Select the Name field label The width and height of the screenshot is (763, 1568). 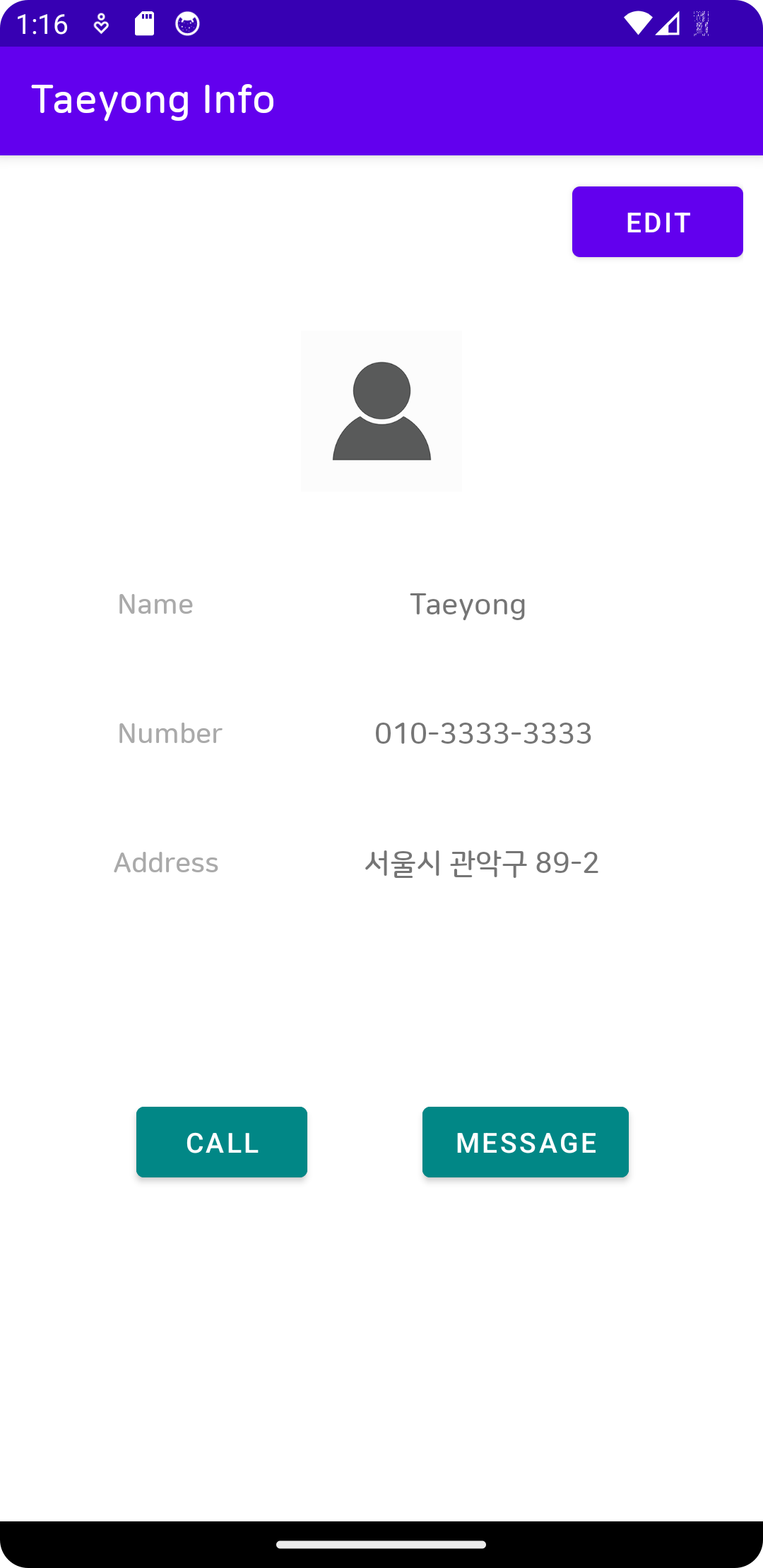(155, 605)
